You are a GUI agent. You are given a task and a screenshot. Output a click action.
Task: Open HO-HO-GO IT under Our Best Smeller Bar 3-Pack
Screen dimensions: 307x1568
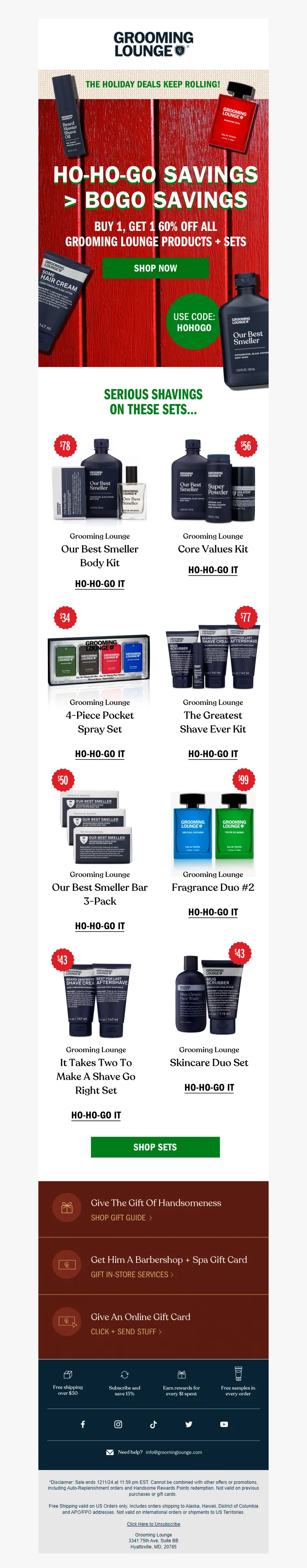pyautogui.click(x=100, y=926)
